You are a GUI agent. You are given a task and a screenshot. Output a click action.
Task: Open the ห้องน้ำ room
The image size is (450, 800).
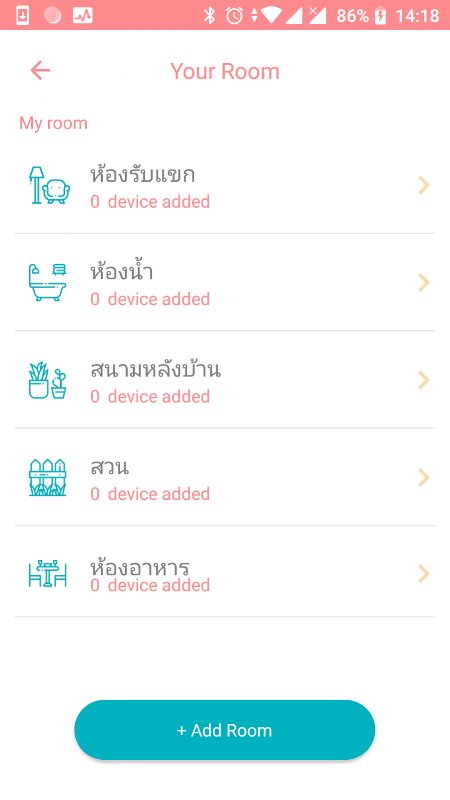[224, 283]
